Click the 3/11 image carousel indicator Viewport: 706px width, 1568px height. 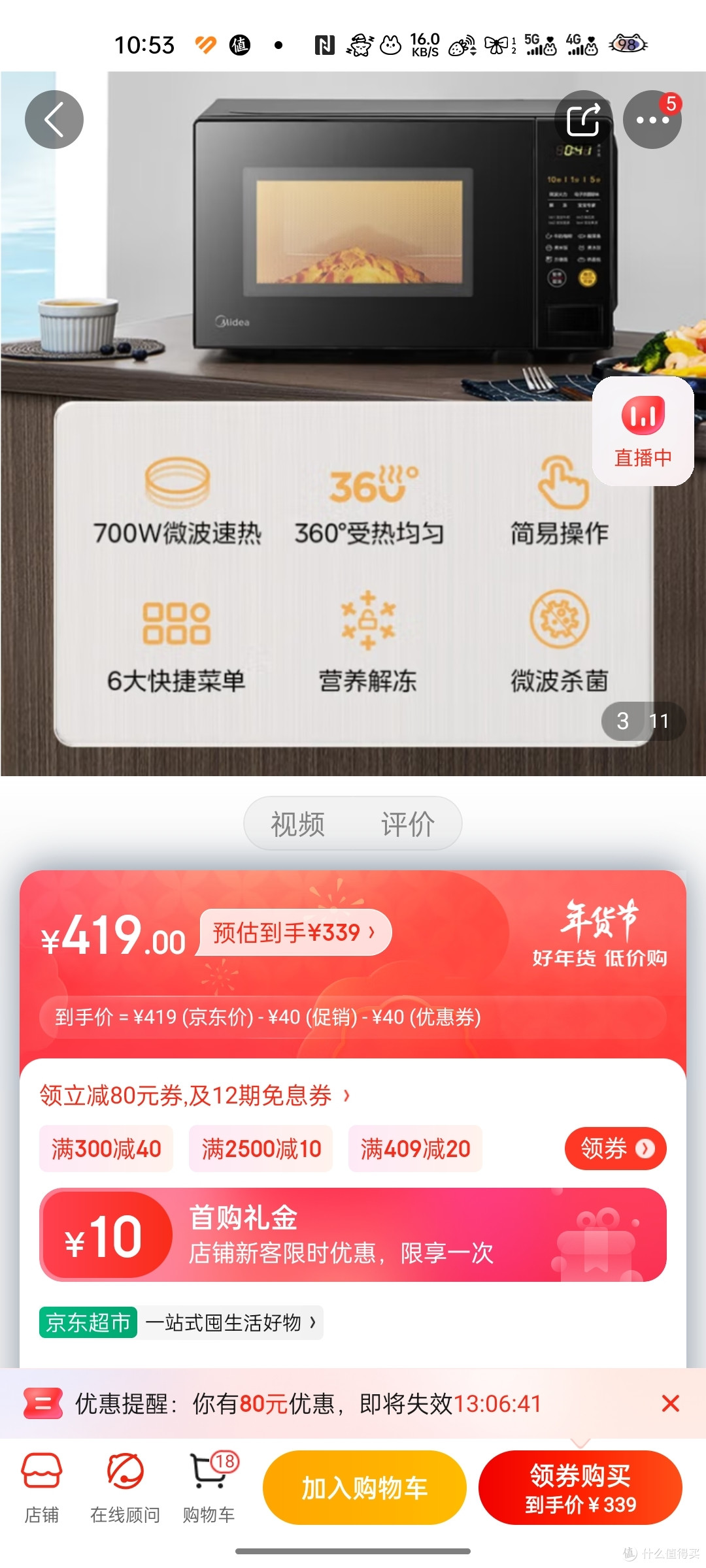(x=643, y=721)
